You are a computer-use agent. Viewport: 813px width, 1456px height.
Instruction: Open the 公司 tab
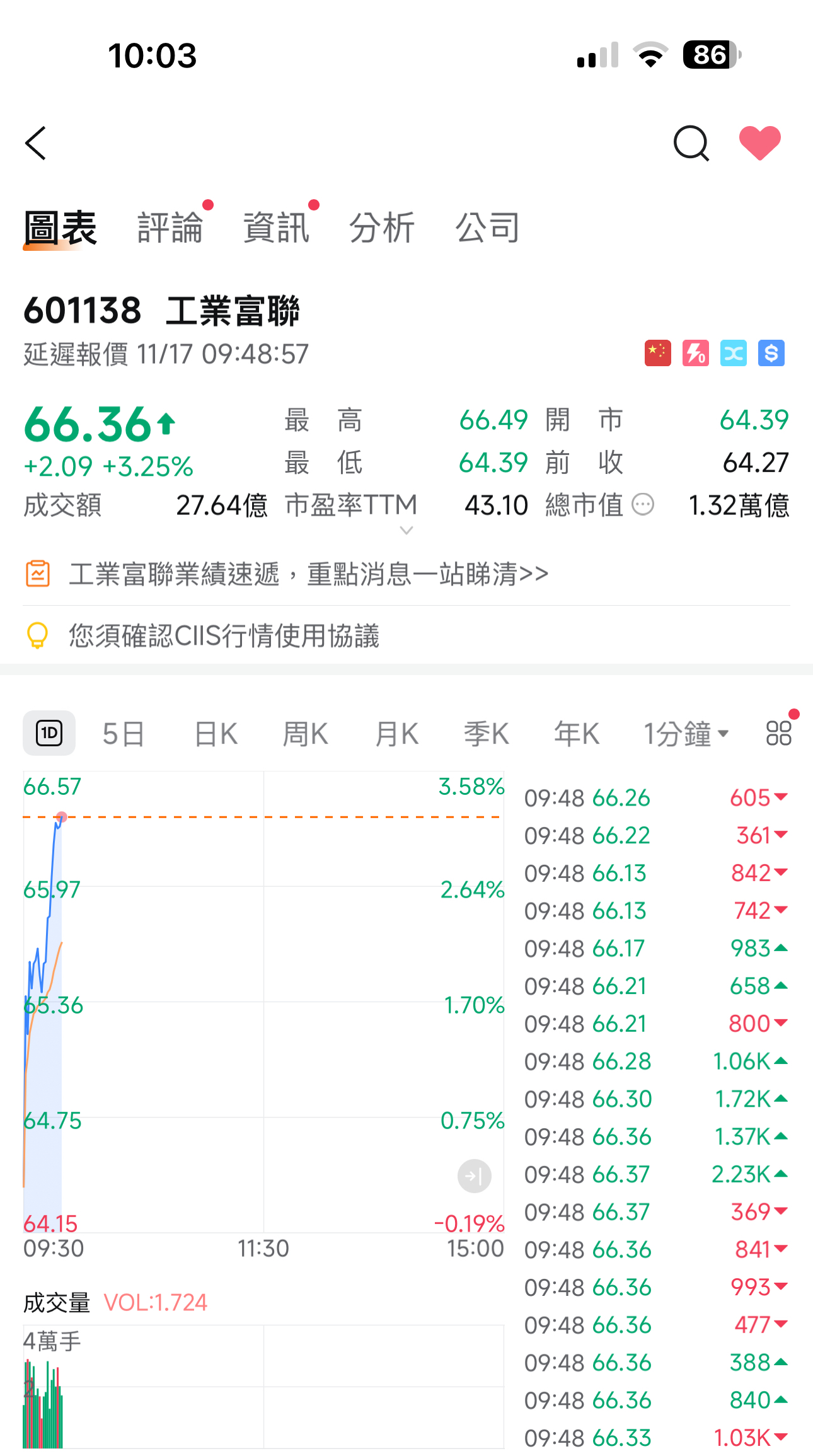(x=488, y=228)
